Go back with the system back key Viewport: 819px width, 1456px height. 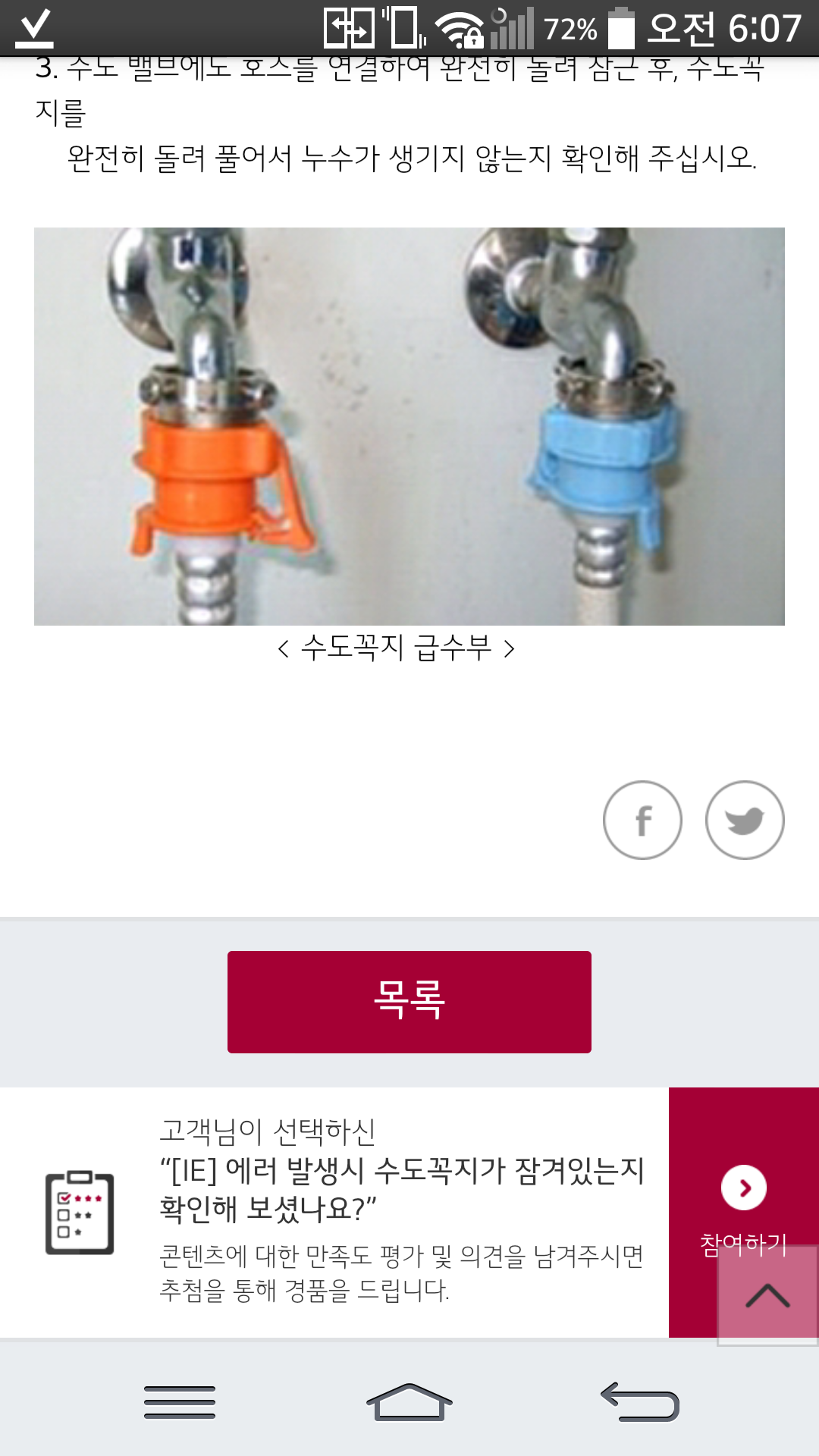click(641, 1401)
